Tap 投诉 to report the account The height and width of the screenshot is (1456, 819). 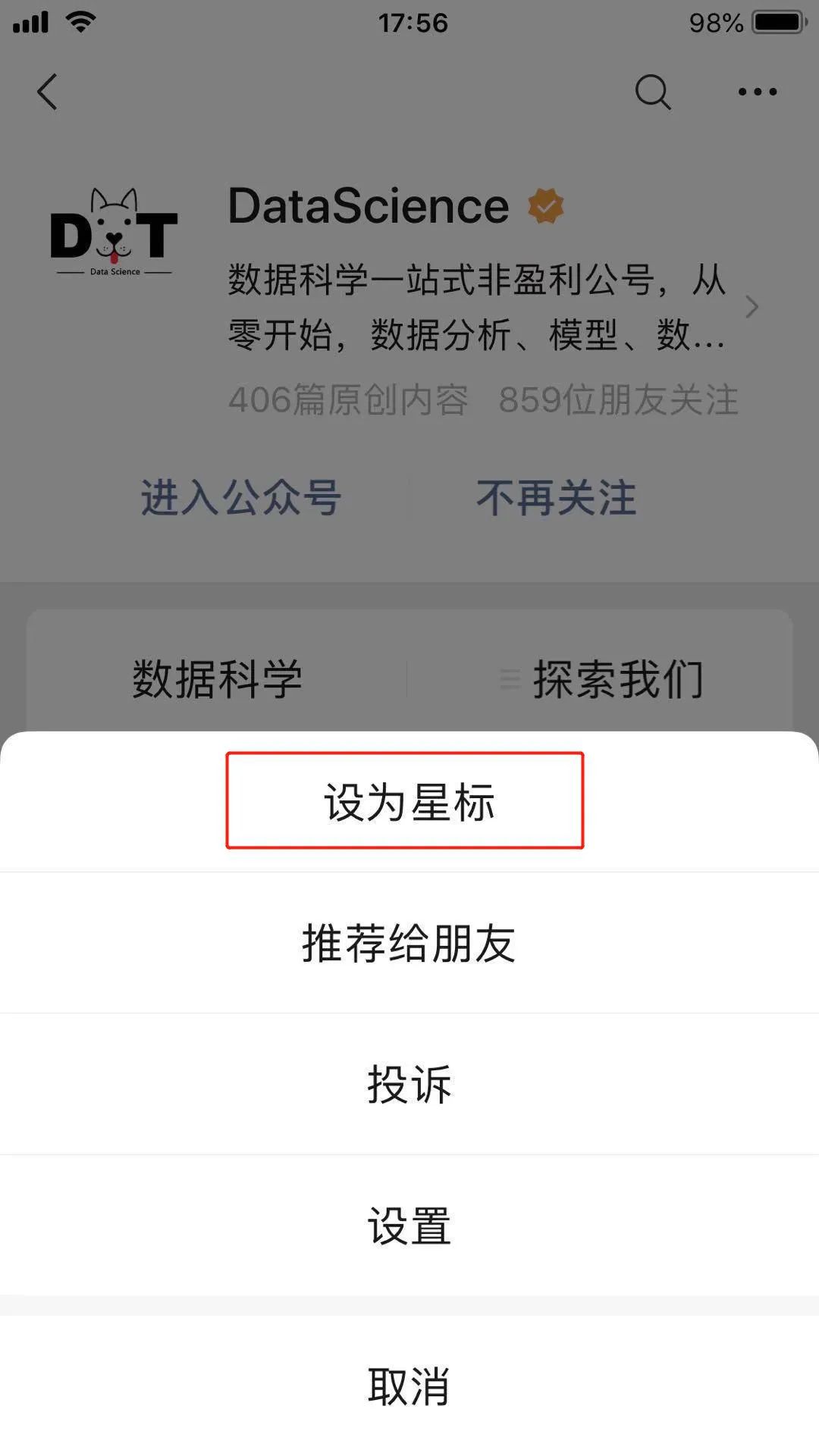(x=408, y=1084)
